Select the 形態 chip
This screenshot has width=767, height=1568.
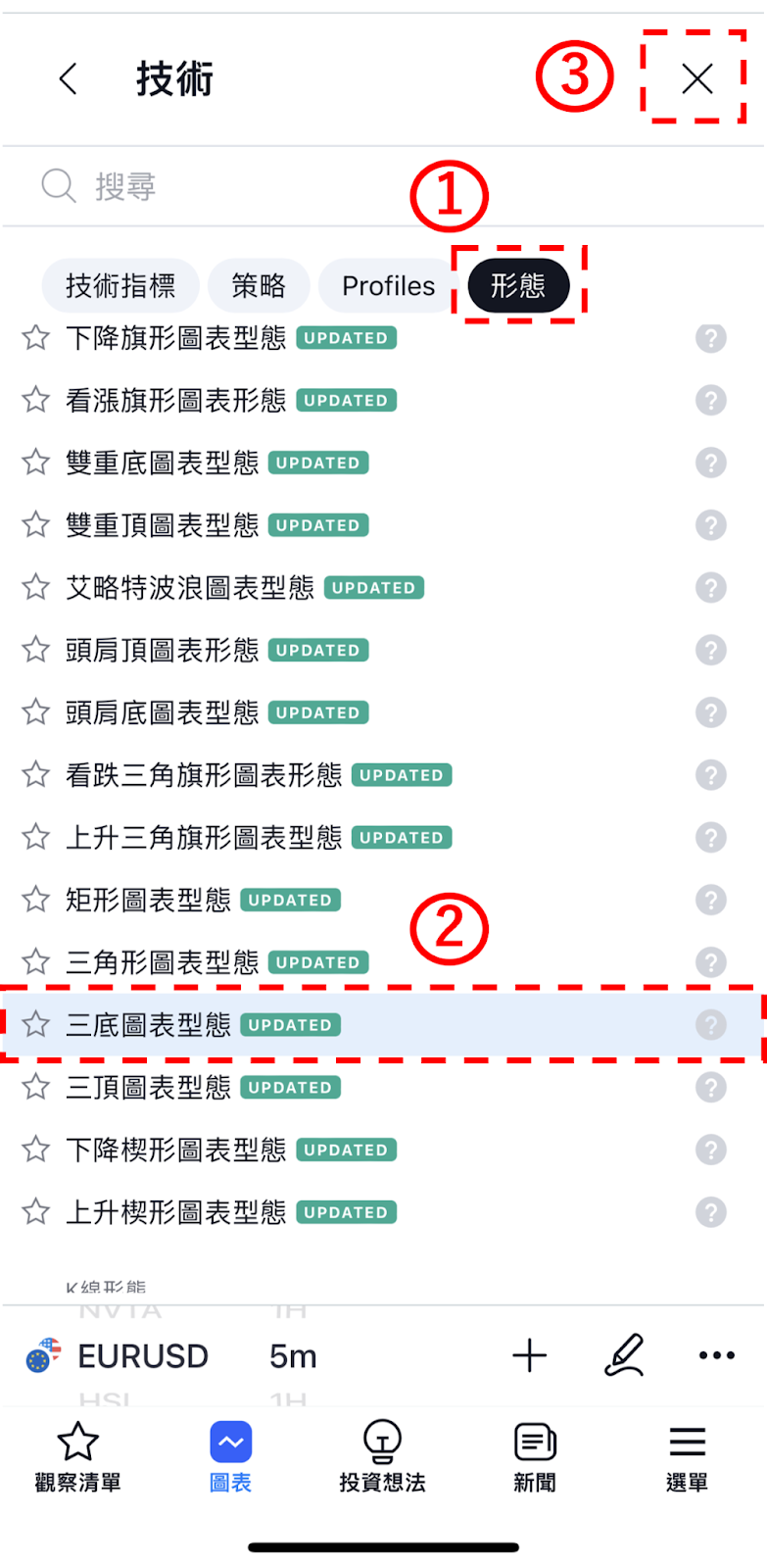[518, 286]
